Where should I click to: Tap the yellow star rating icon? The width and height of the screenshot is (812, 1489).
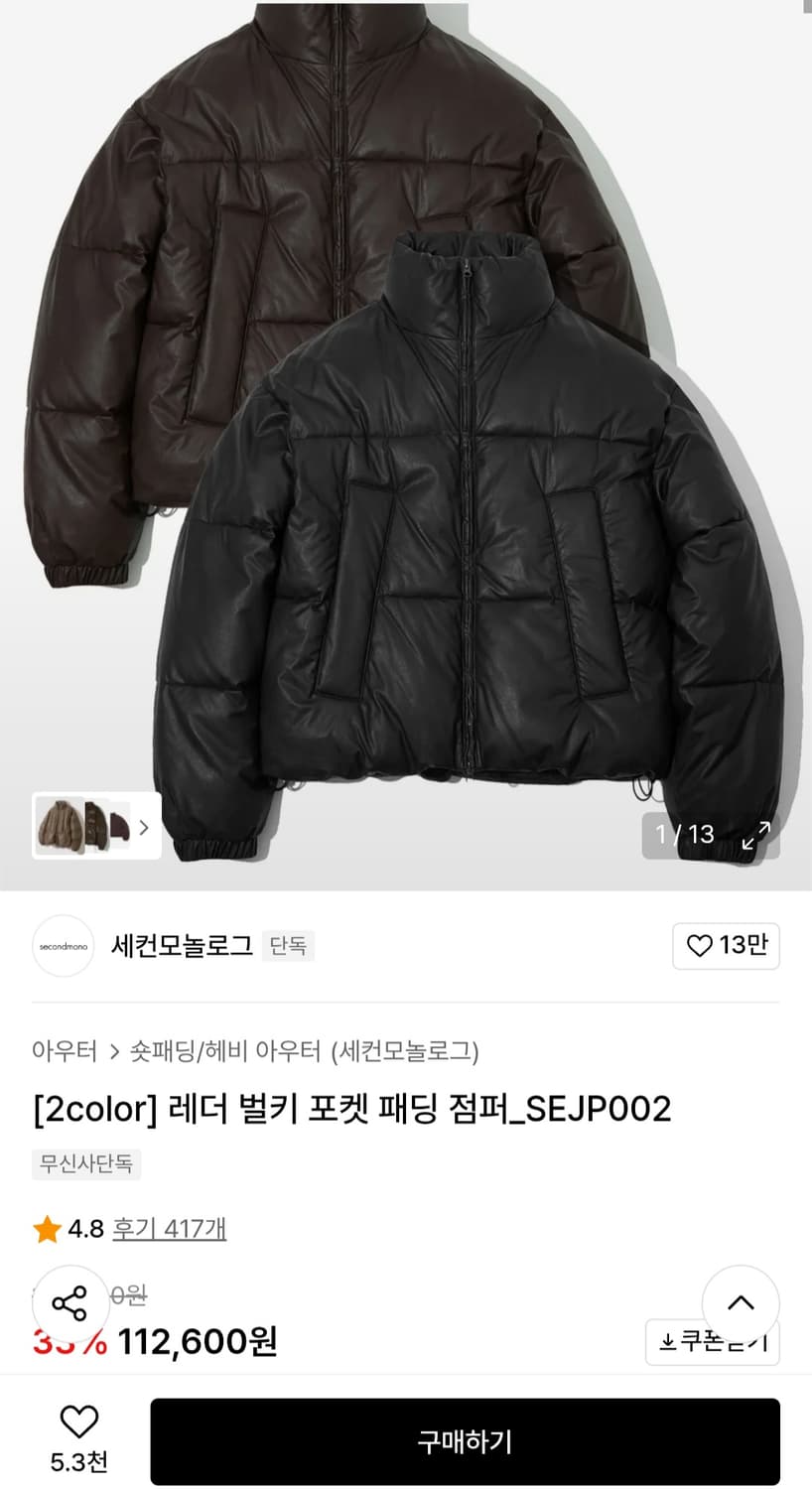(x=44, y=1229)
